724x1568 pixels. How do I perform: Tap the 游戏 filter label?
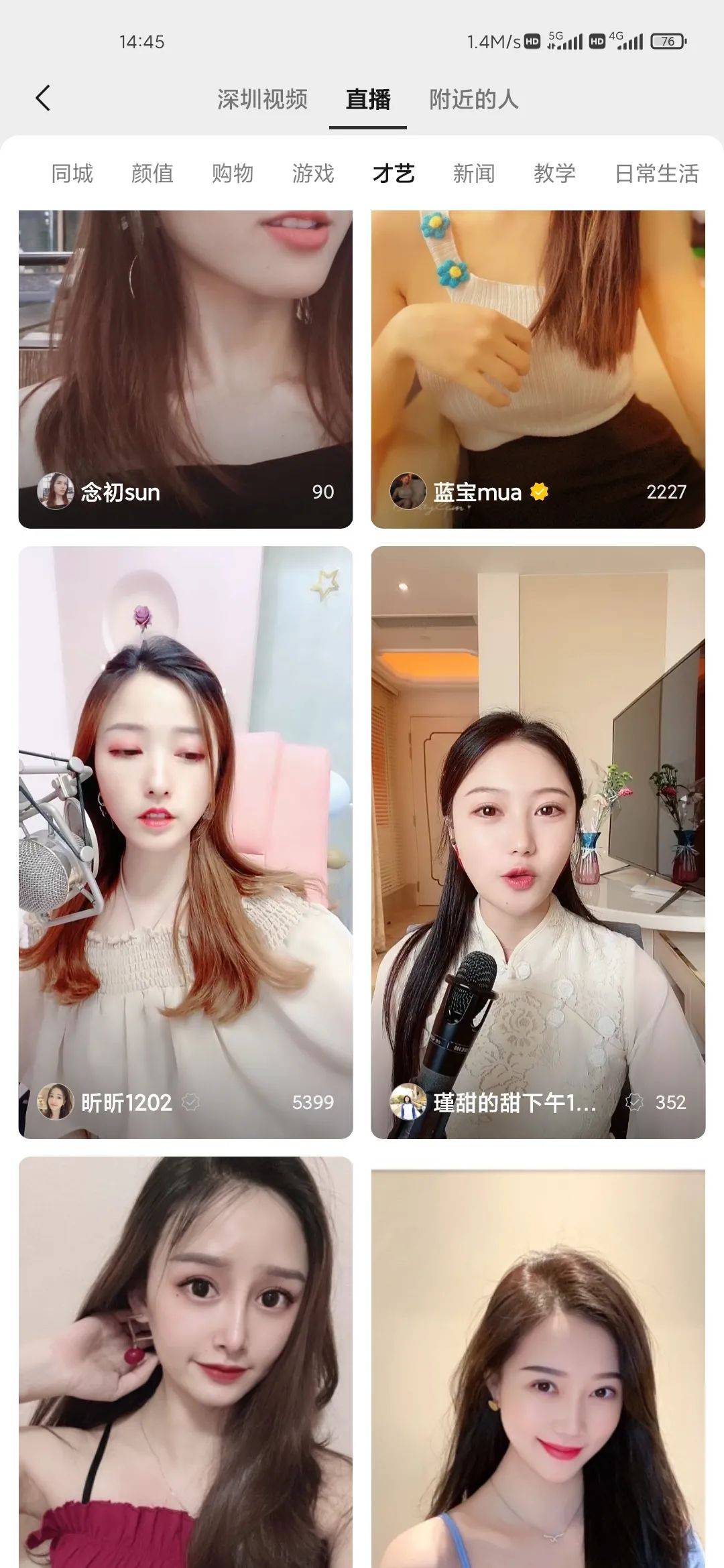point(314,174)
